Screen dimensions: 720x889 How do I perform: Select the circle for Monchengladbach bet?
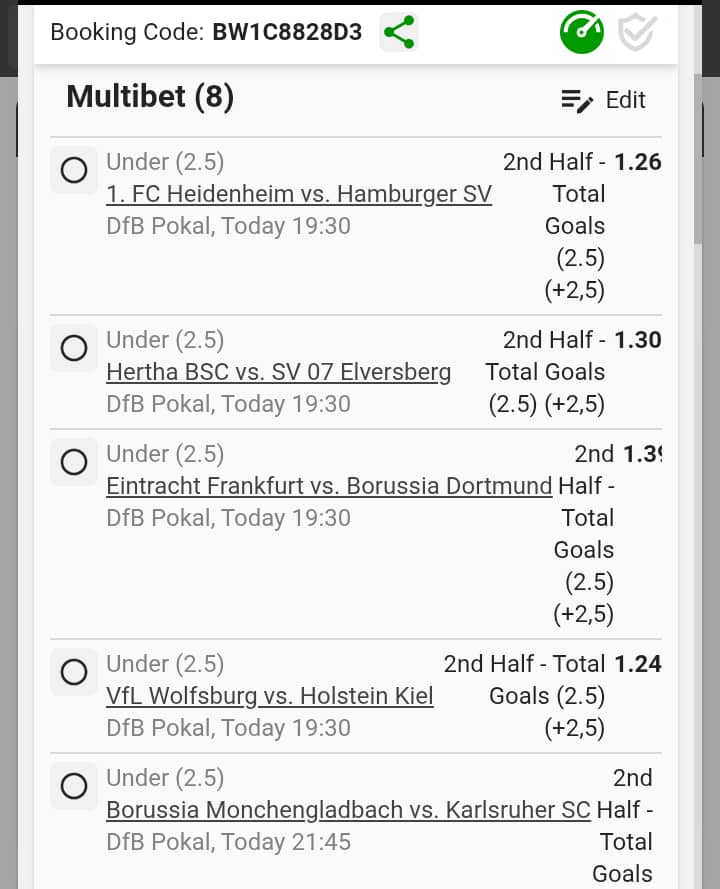[x=74, y=787]
